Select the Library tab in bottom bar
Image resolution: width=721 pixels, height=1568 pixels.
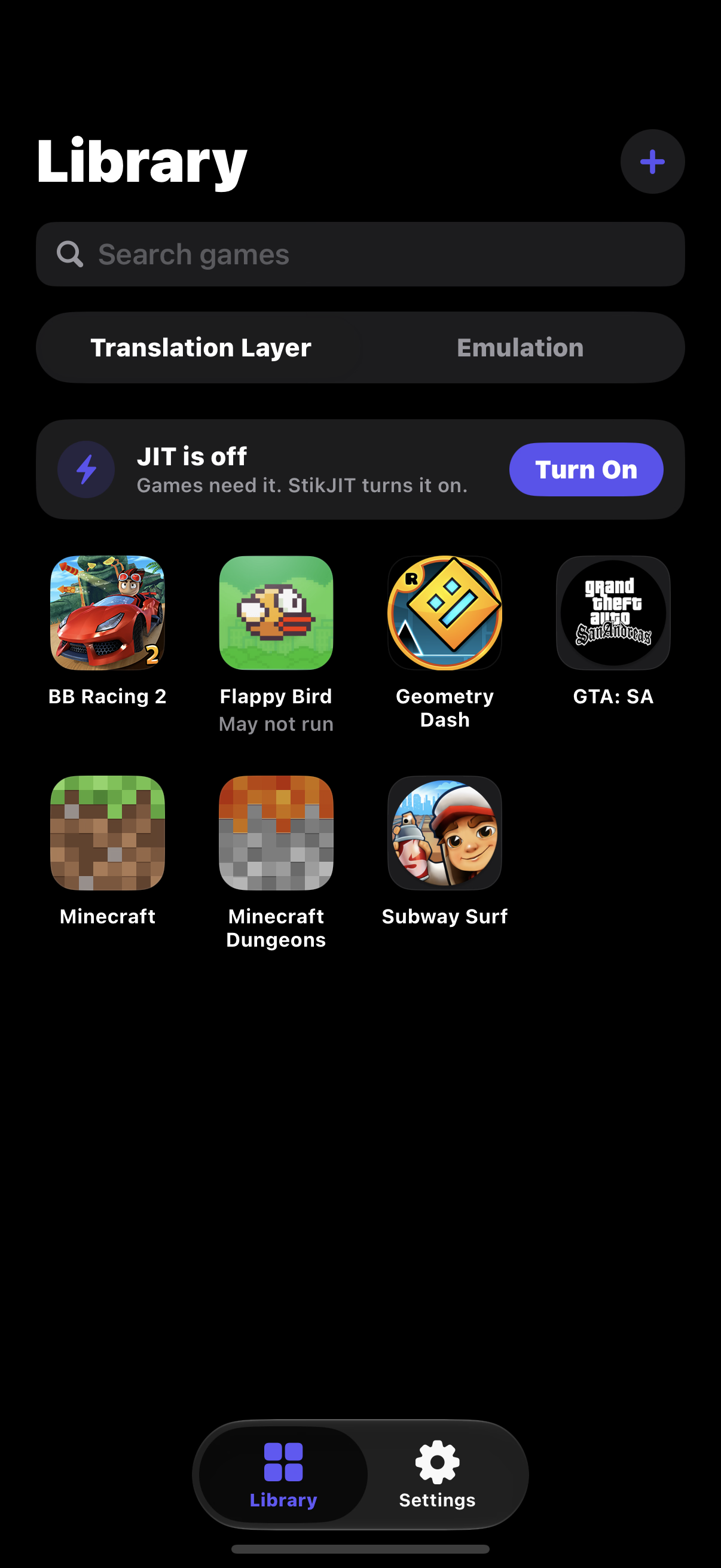point(283,1474)
